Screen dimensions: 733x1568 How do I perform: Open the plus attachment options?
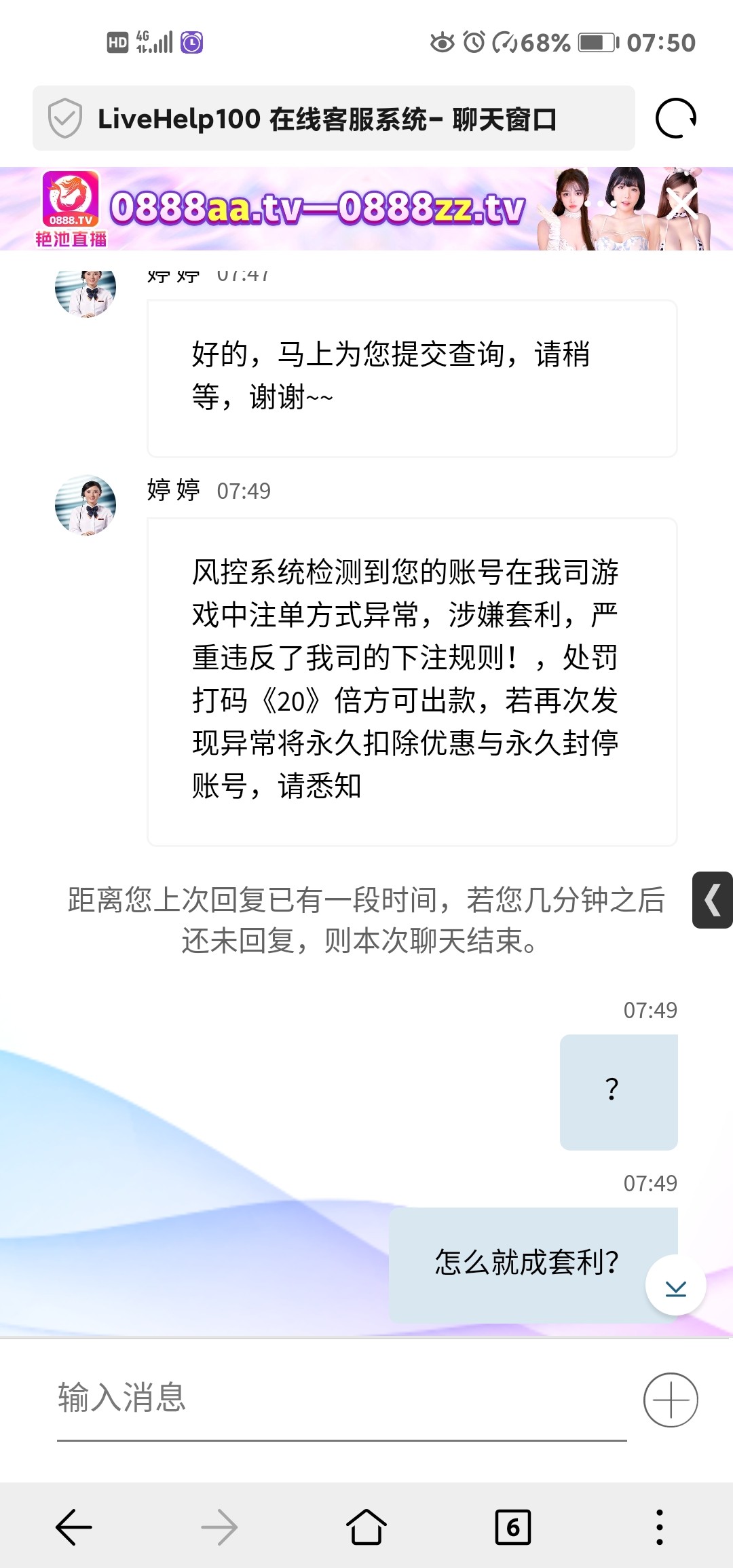pos(671,1400)
